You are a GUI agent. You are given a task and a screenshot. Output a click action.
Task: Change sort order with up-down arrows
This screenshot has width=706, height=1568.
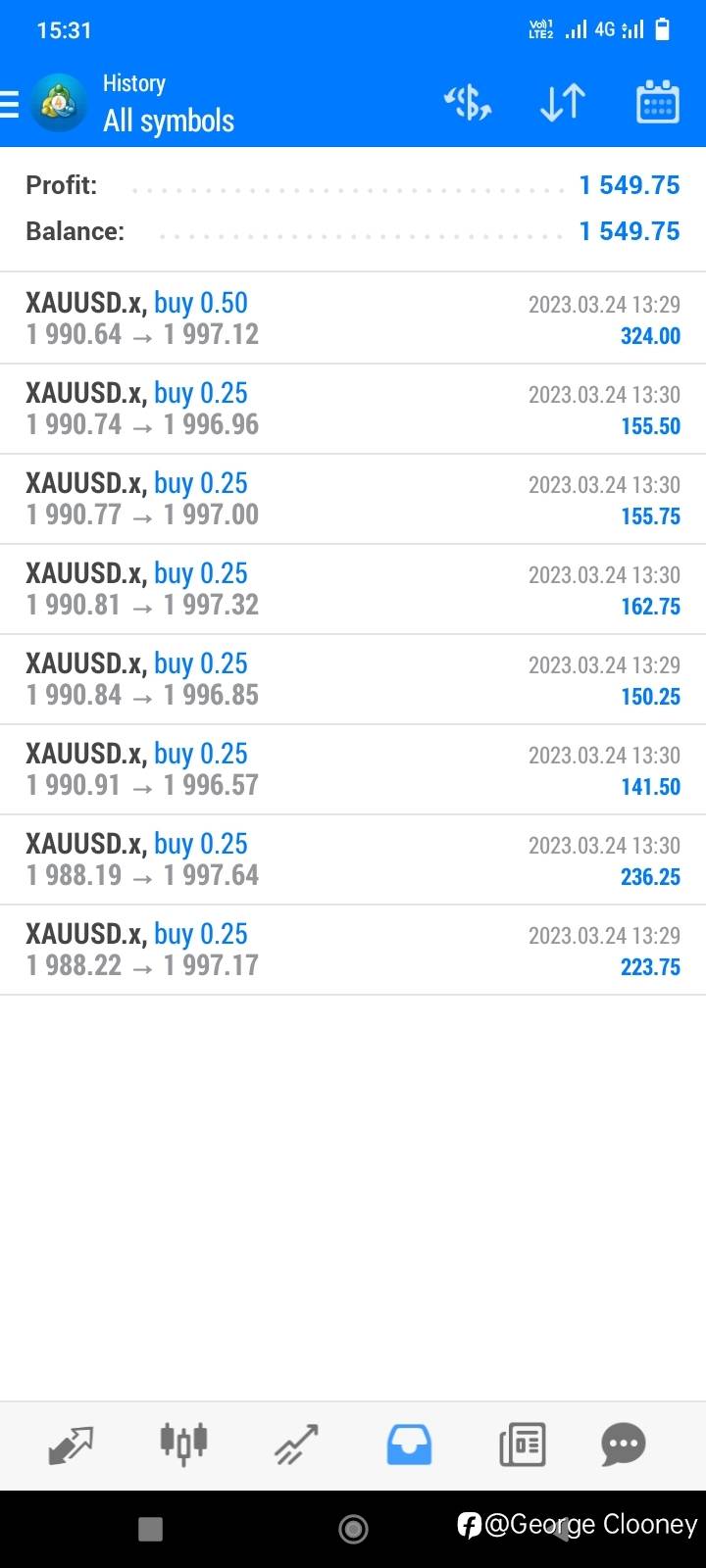click(563, 102)
